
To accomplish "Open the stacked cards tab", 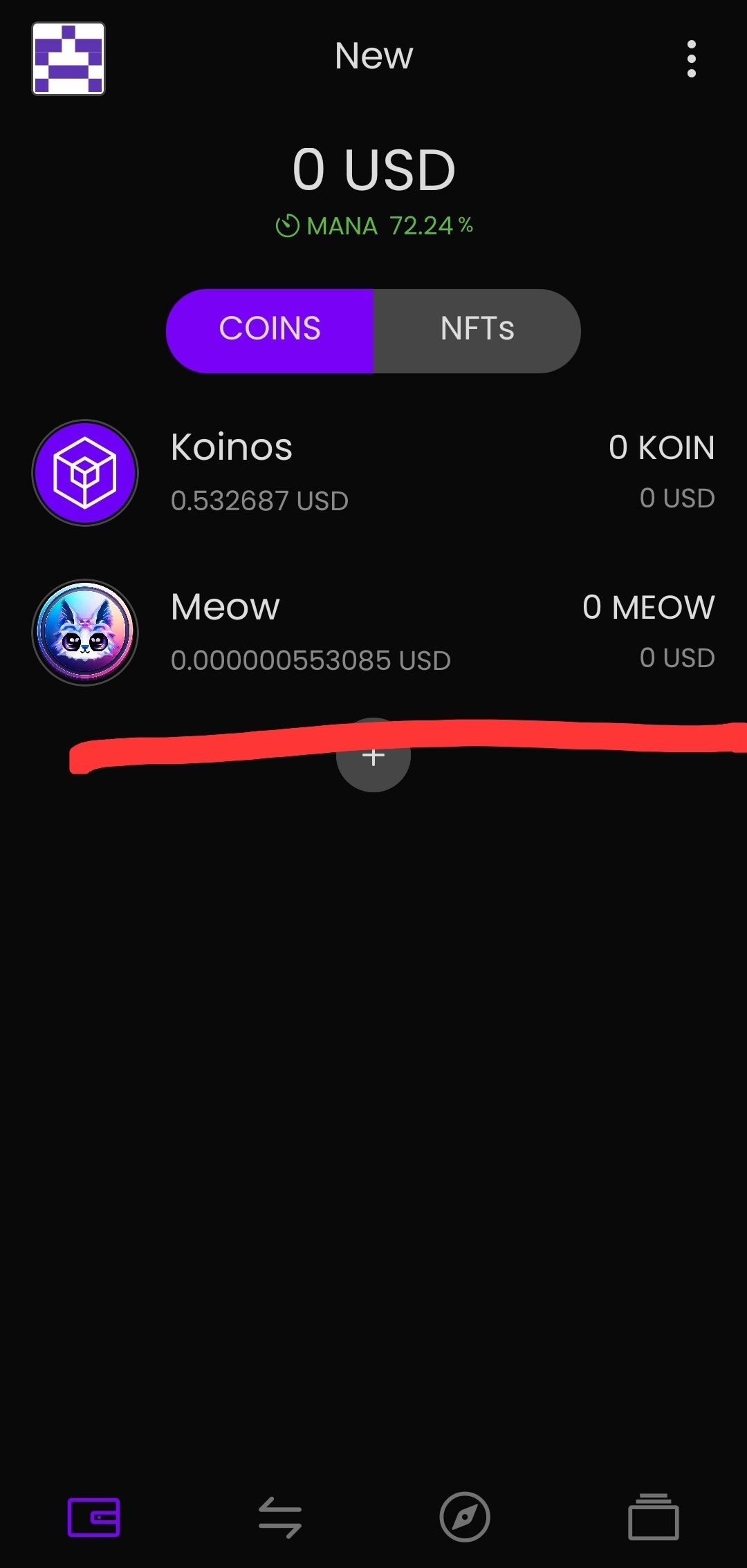I will click(654, 1518).
